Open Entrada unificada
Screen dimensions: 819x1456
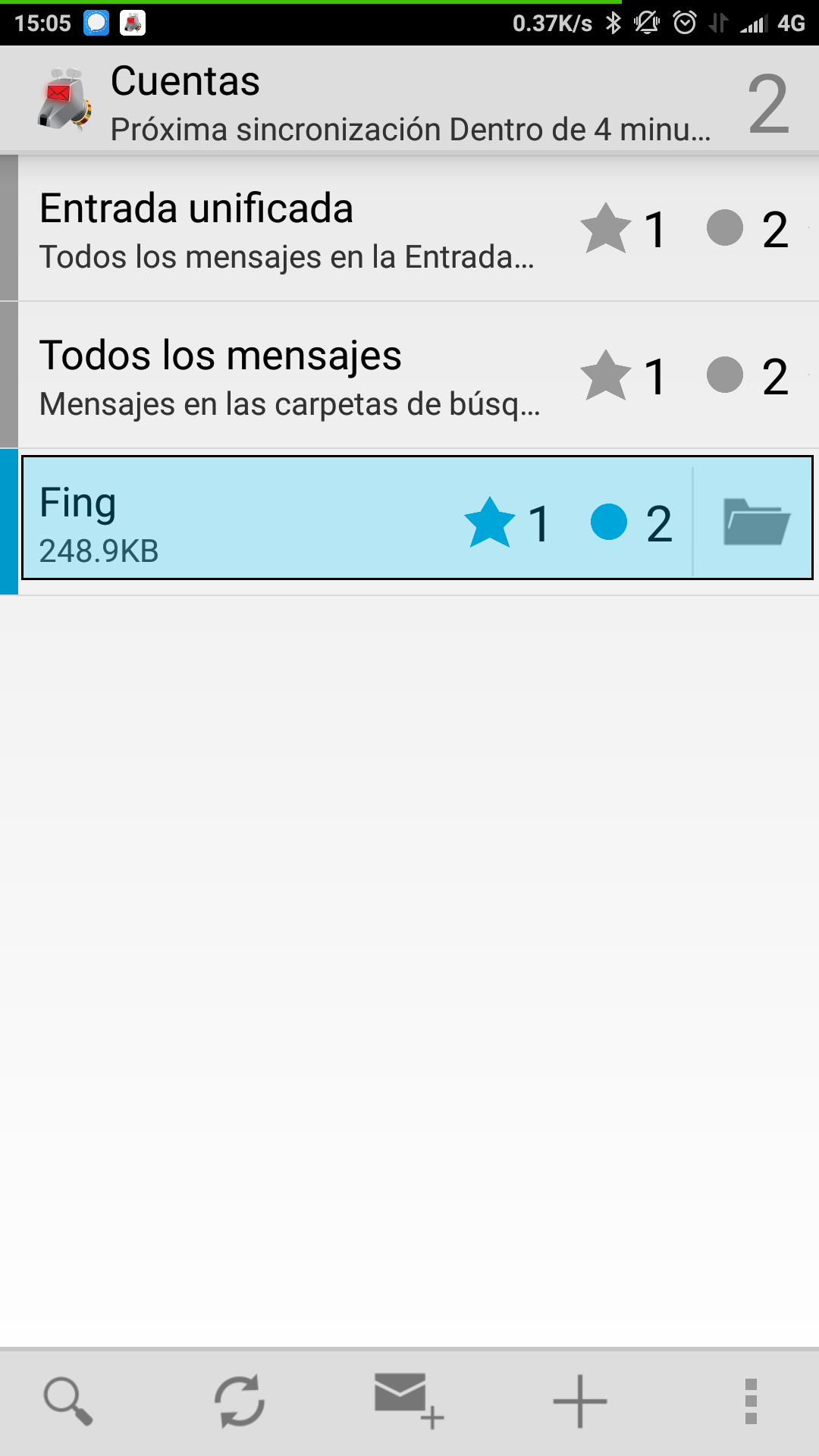(409, 228)
